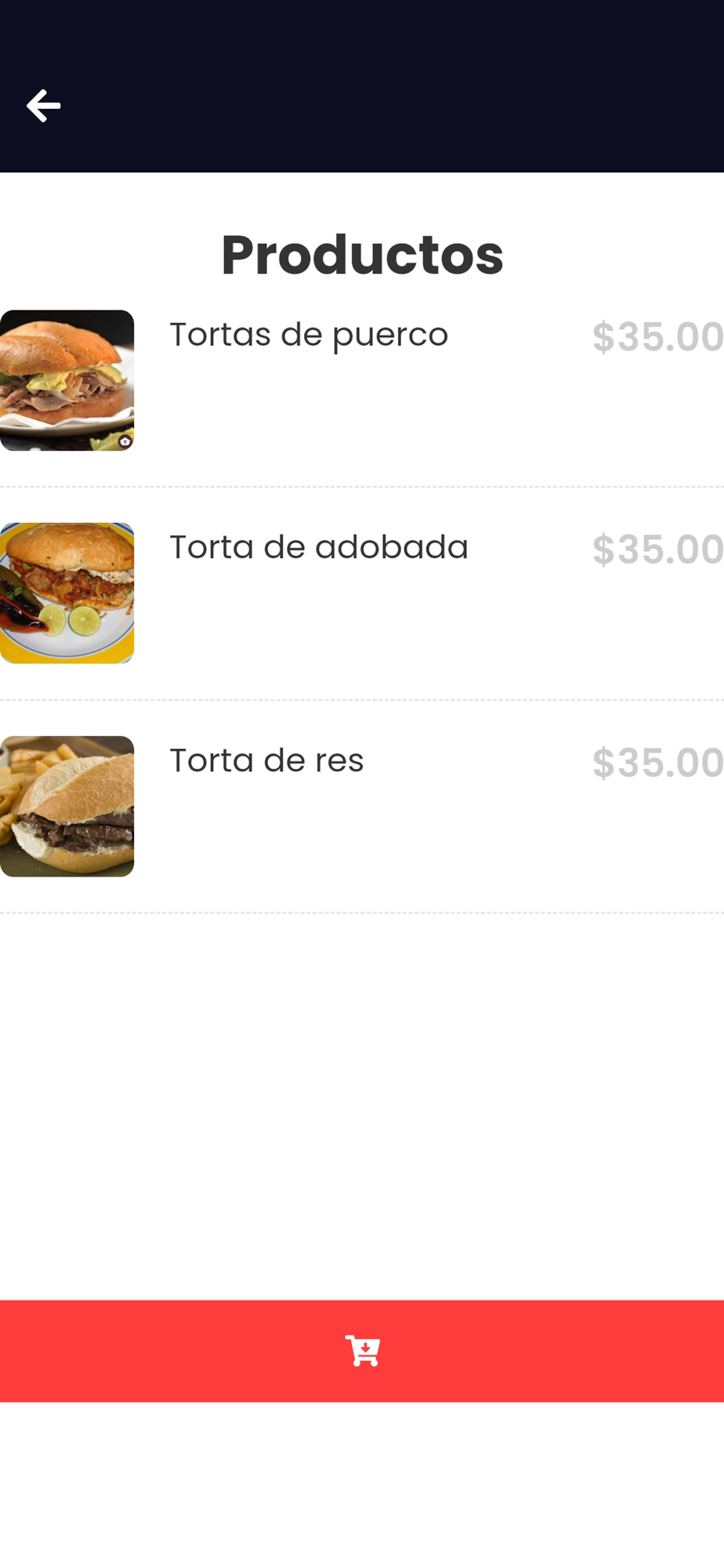
Task: View the Torta de res product
Action: pyautogui.click(x=266, y=761)
